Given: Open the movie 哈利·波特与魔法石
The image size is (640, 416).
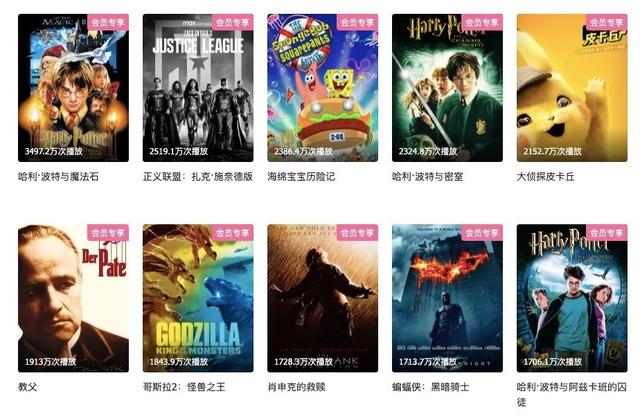Looking at the screenshot, I should [x=73, y=88].
